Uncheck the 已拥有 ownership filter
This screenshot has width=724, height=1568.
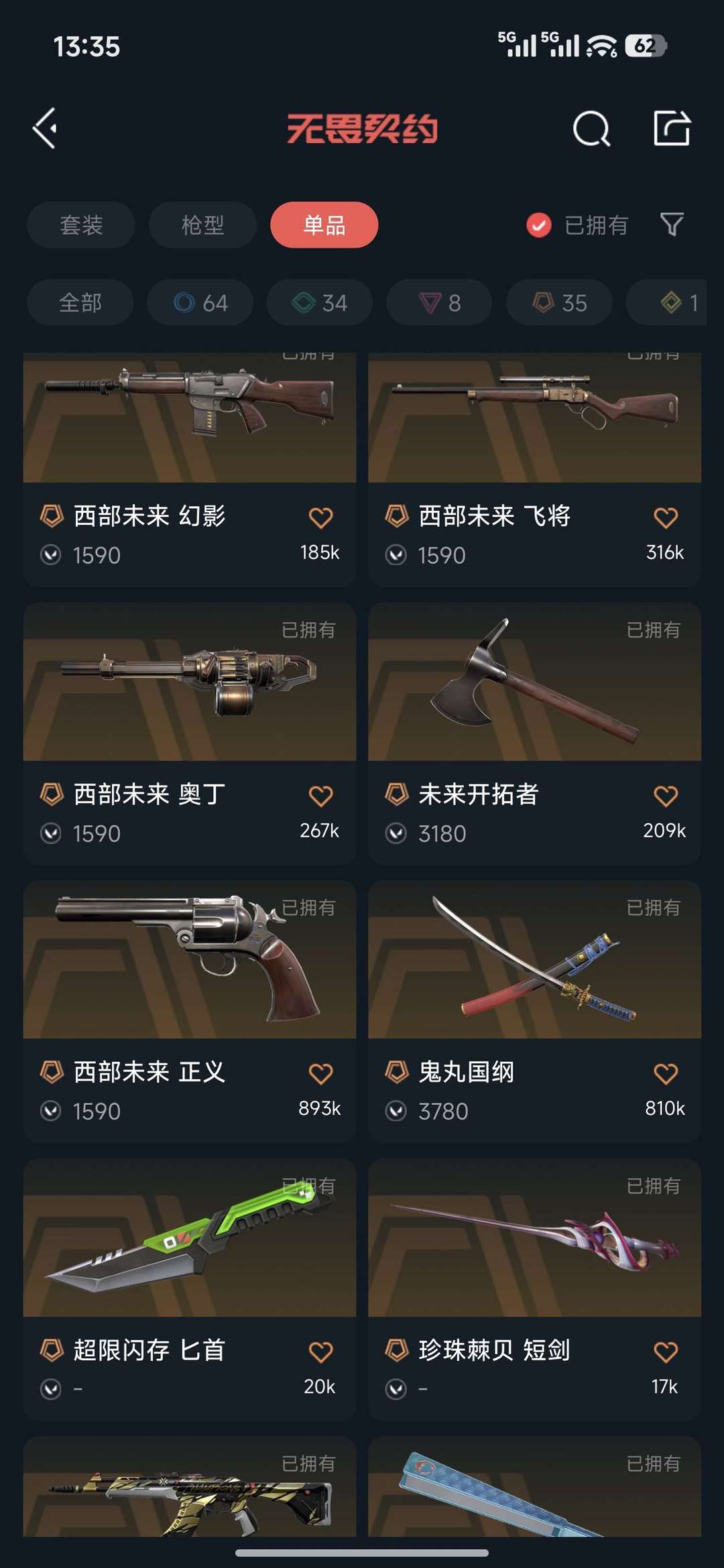pyautogui.click(x=538, y=225)
